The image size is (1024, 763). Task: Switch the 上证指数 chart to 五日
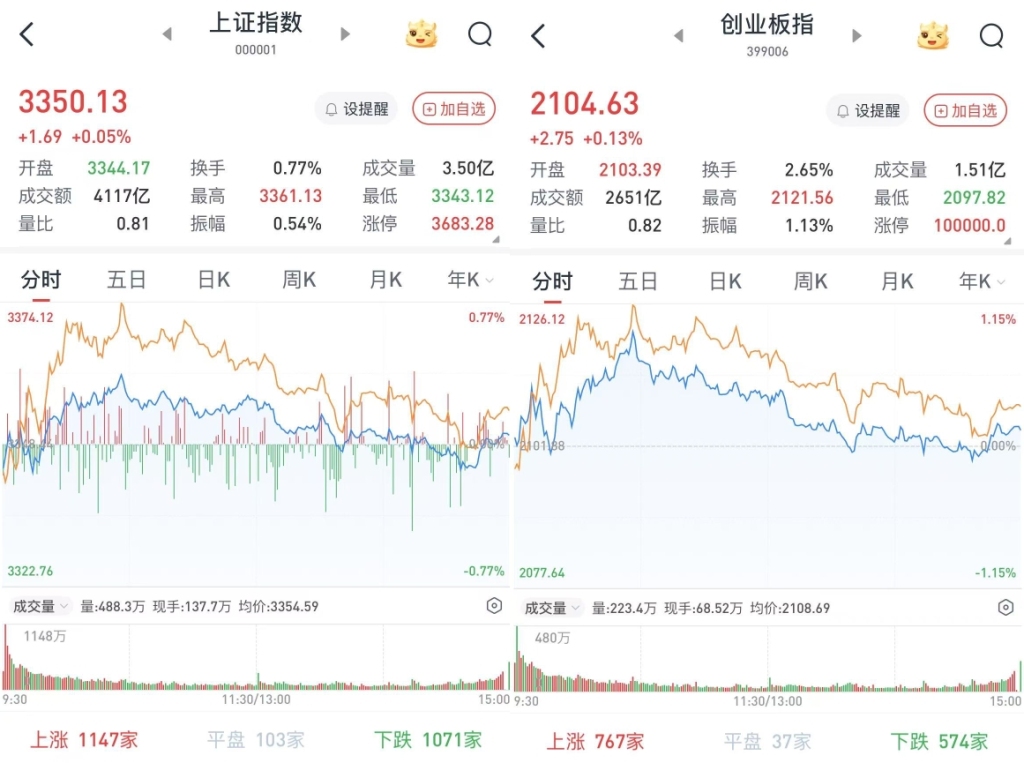(127, 281)
